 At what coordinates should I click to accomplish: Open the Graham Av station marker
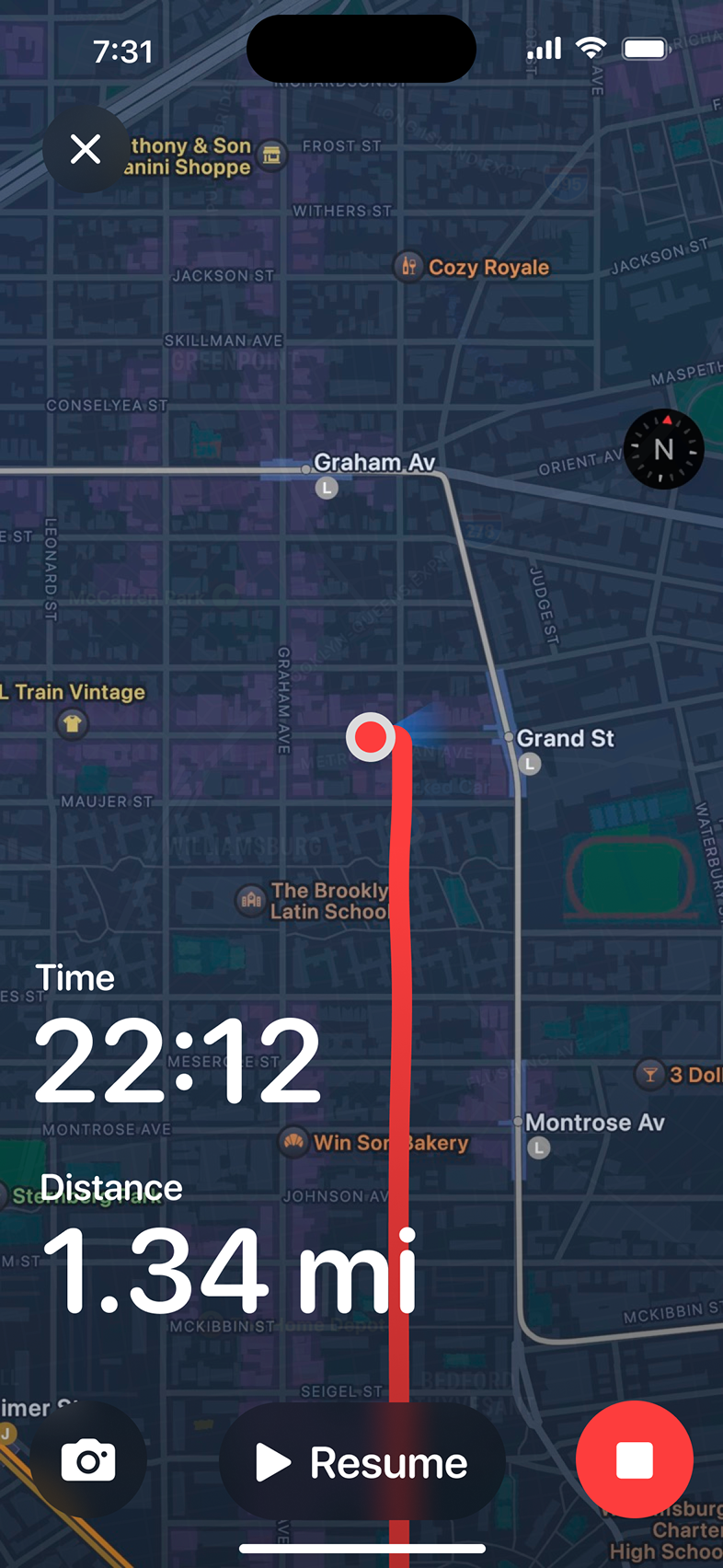click(327, 488)
